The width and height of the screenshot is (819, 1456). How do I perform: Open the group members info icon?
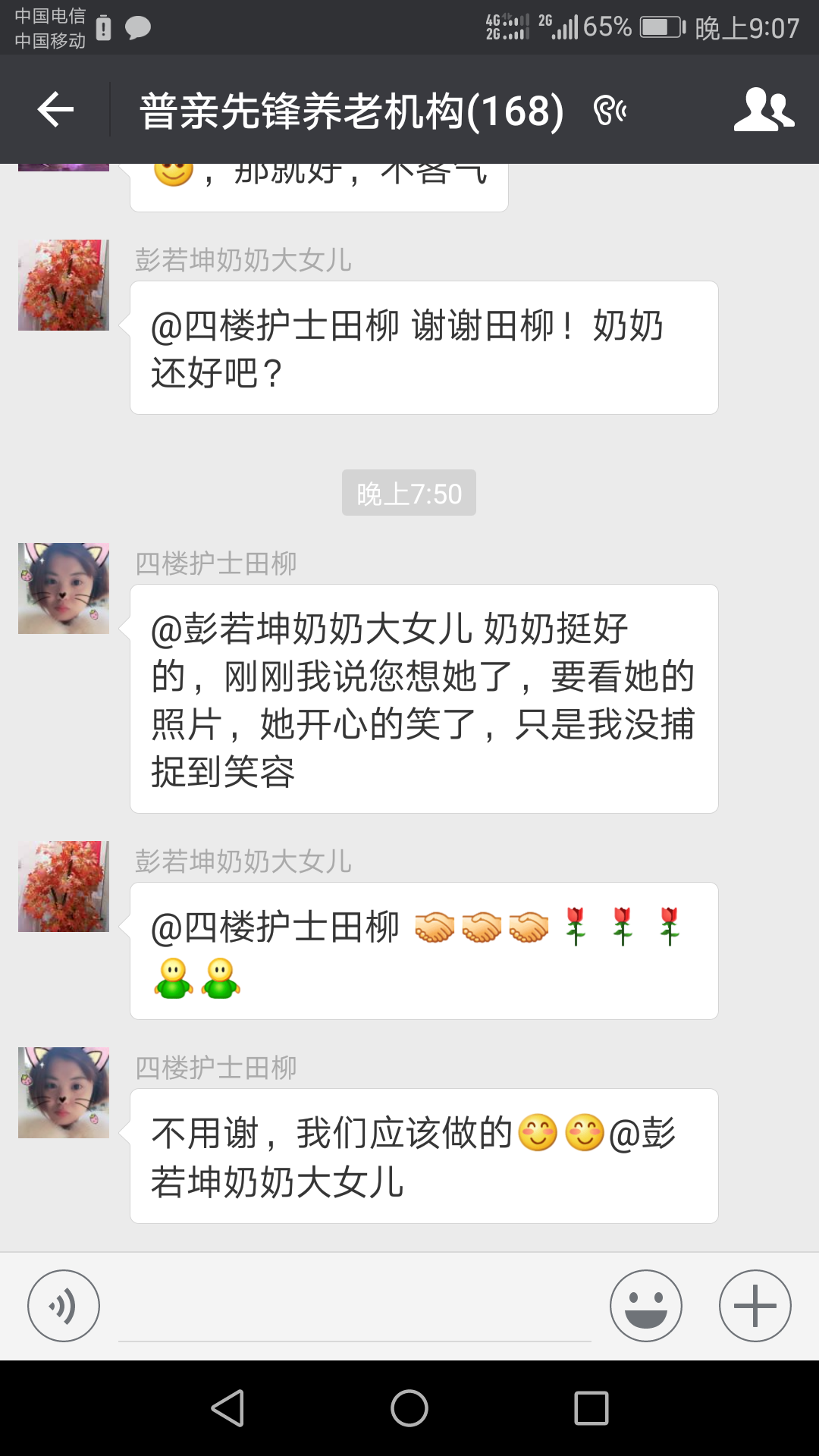coord(764,110)
